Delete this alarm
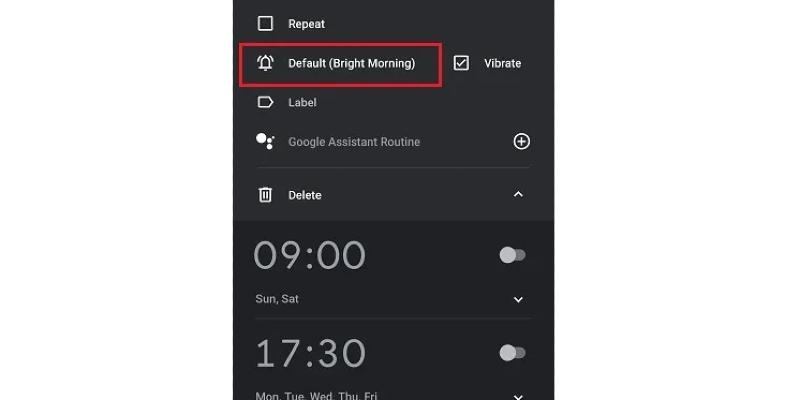The height and width of the screenshot is (400, 800). pos(303,195)
